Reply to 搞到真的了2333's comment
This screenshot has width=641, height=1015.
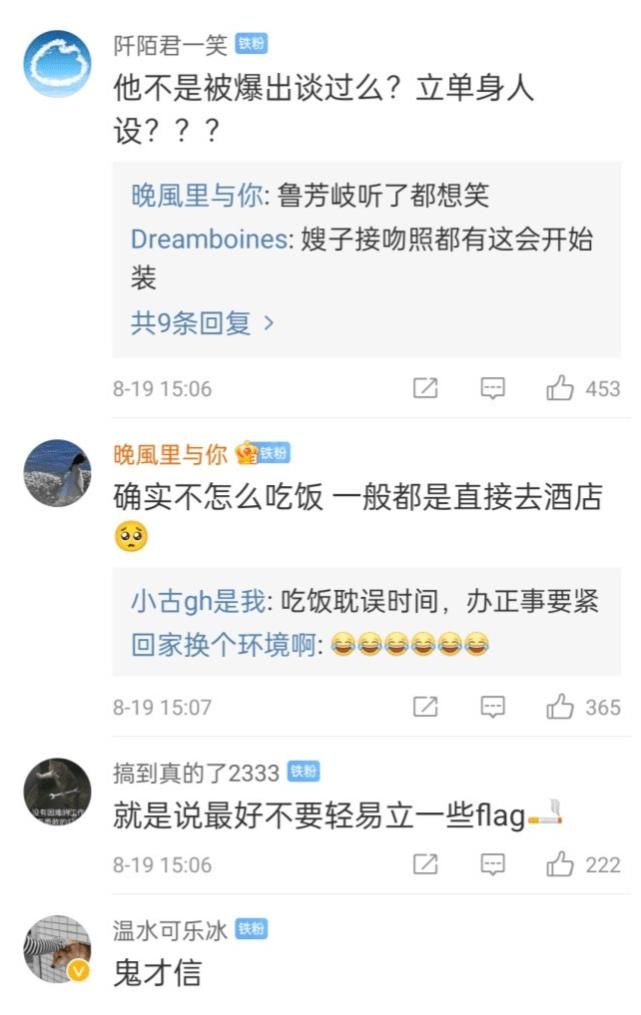coord(492,865)
